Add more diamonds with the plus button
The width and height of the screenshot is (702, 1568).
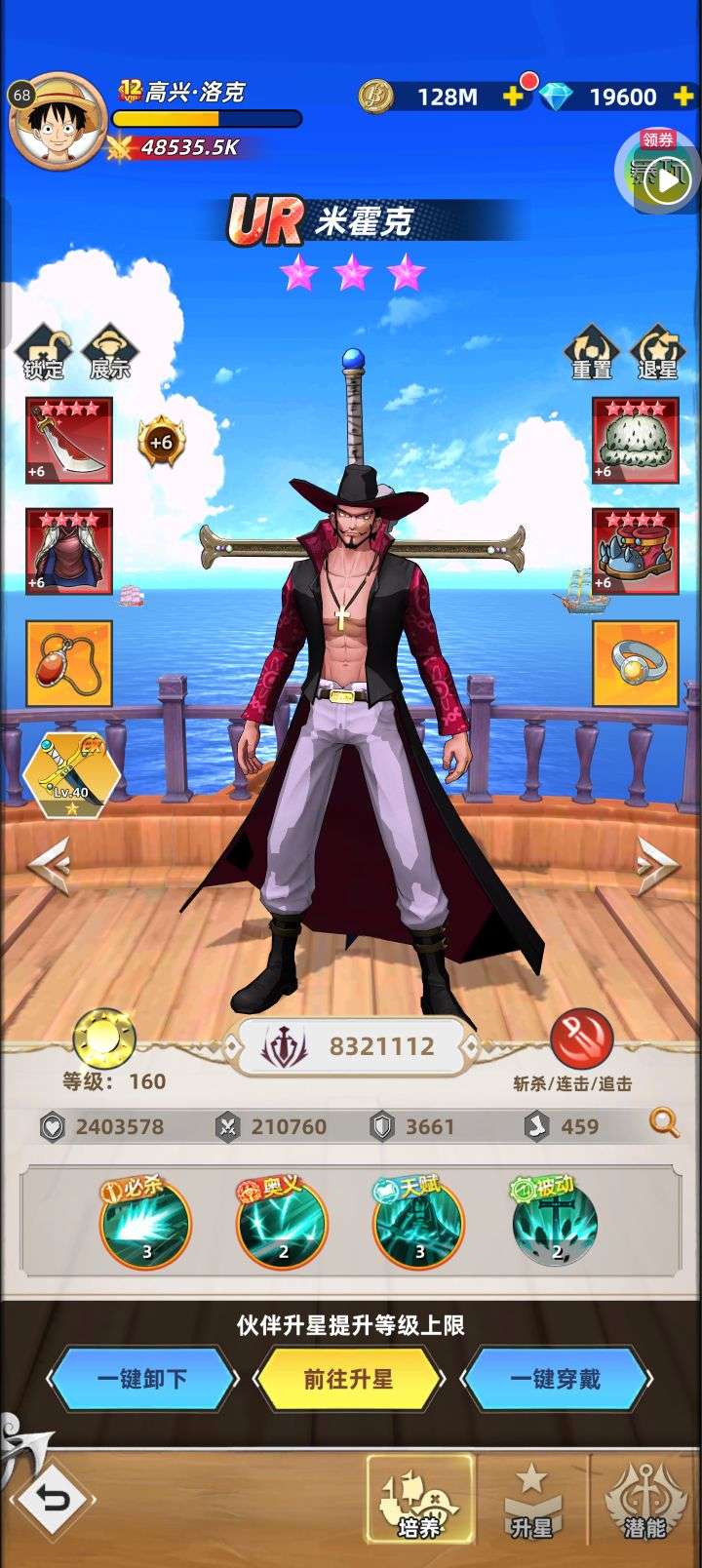click(682, 96)
